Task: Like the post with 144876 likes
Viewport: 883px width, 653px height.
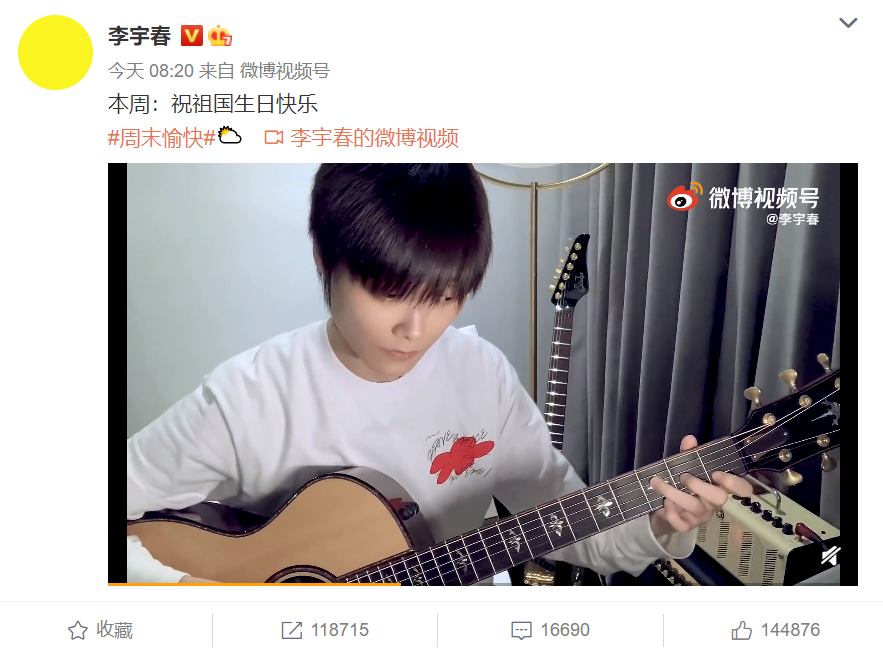Action: [775, 630]
